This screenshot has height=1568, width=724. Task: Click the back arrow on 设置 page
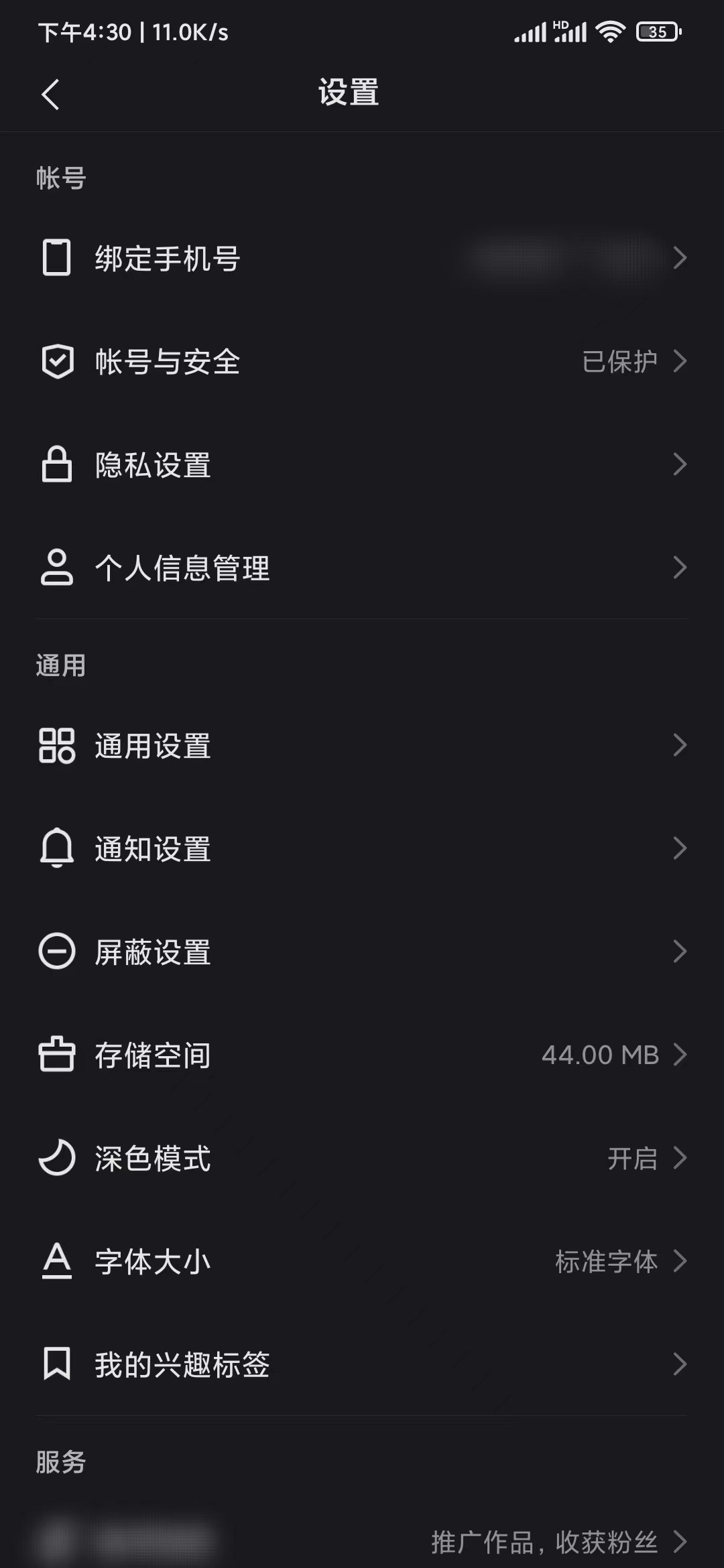(x=51, y=94)
